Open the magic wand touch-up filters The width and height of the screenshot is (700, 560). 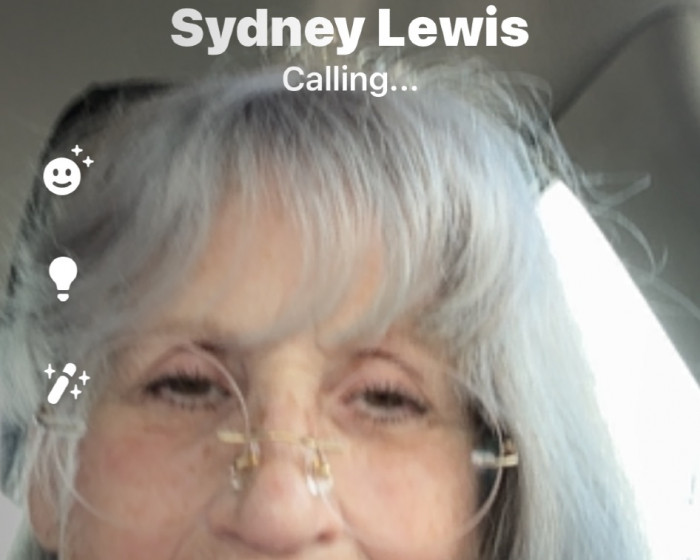(x=65, y=383)
